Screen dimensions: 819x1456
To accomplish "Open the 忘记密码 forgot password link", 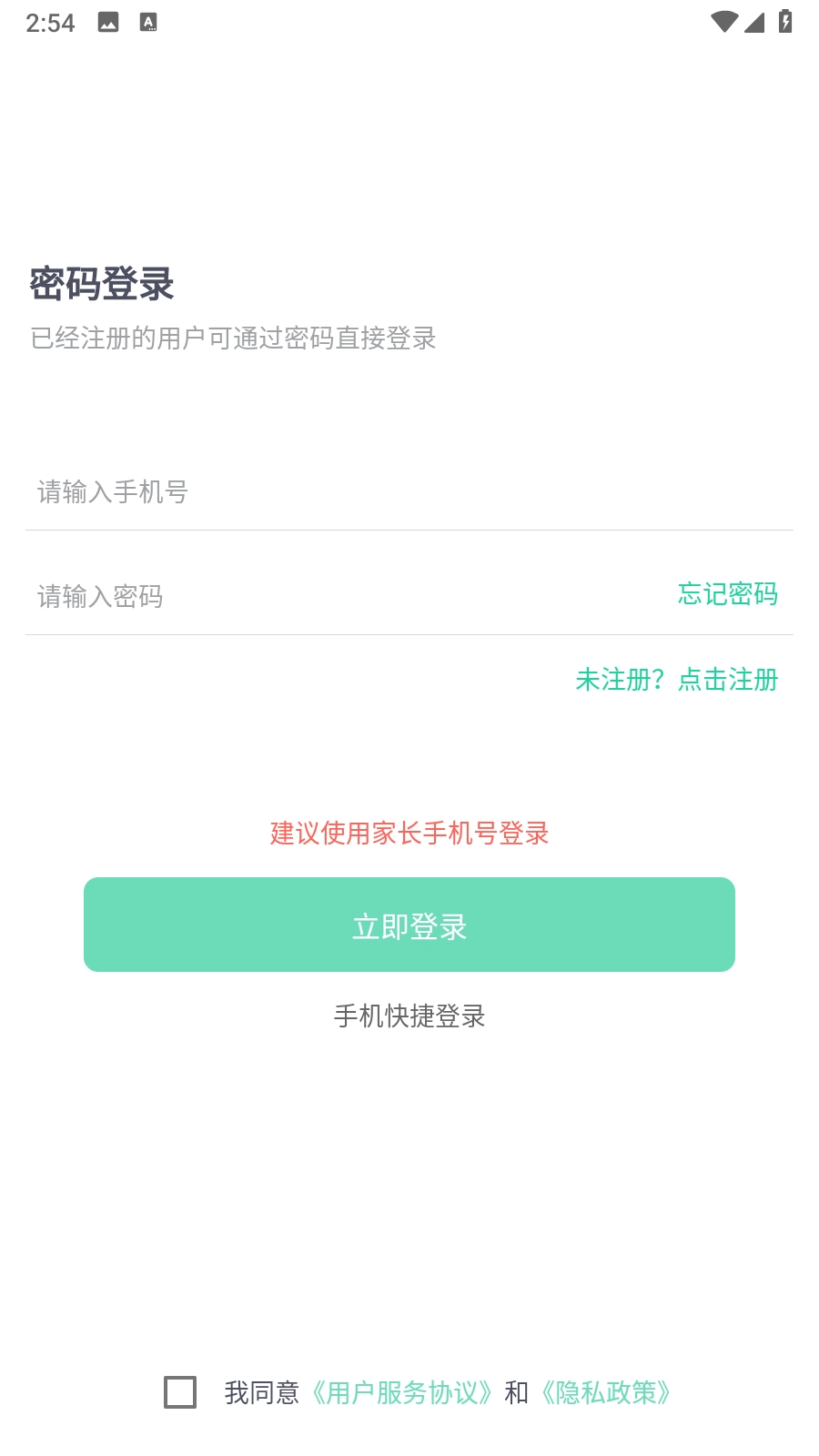I will tap(727, 594).
